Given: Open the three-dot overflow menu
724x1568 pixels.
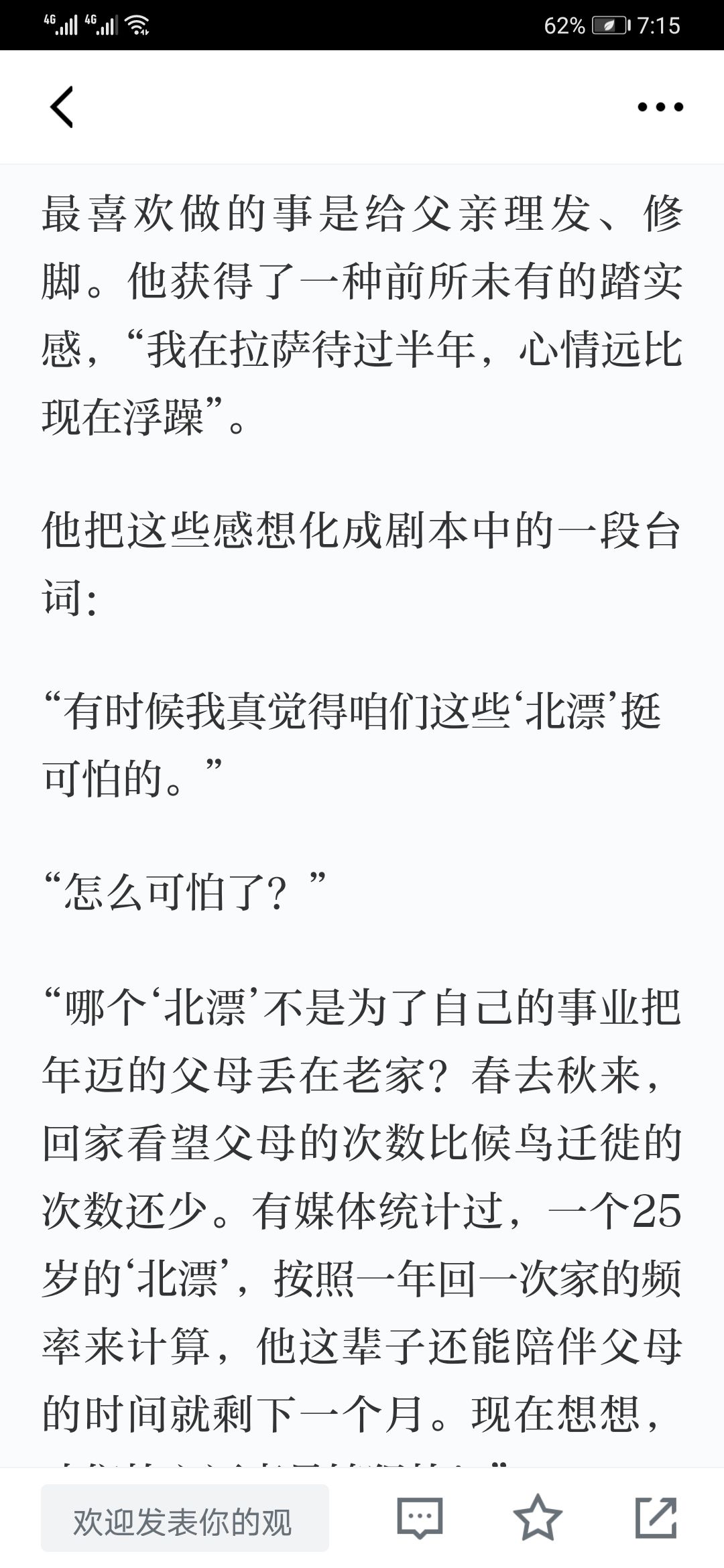Looking at the screenshot, I should pyautogui.click(x=660, y=107).
